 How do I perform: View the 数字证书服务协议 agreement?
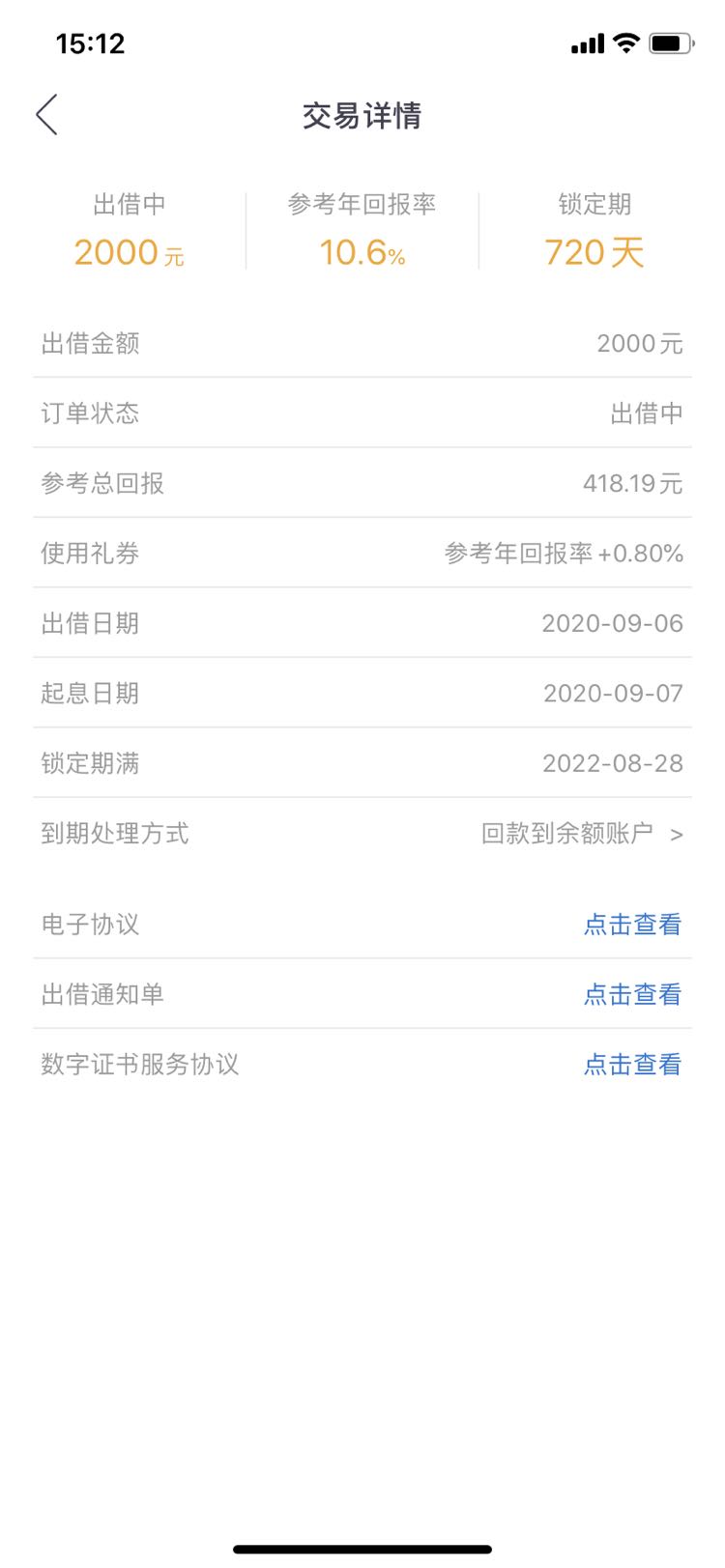click(632, 1064)
